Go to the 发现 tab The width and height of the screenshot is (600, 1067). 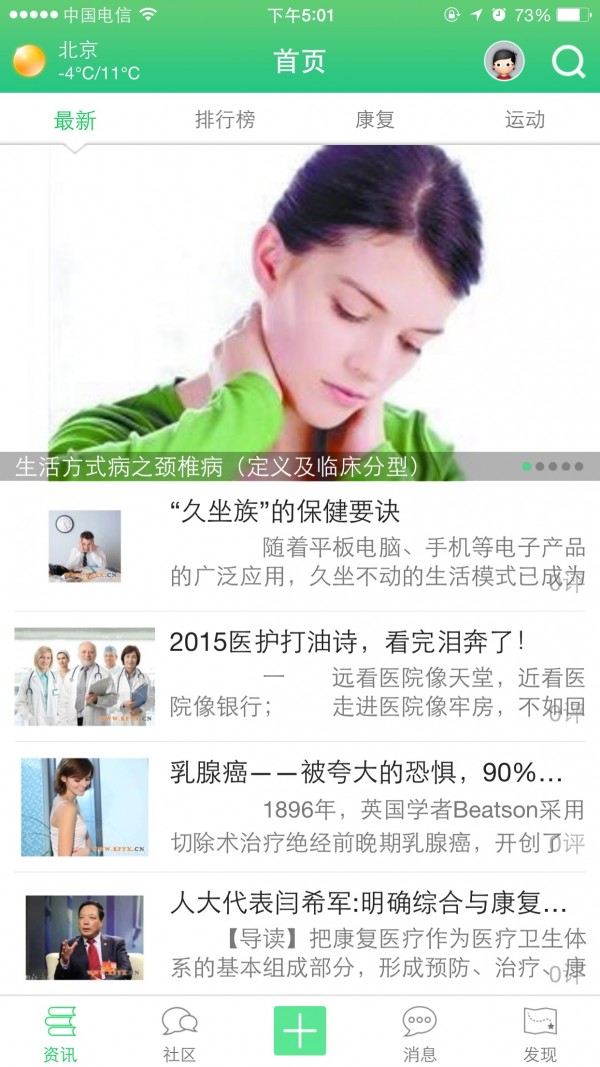click(x=540, y=1033)
